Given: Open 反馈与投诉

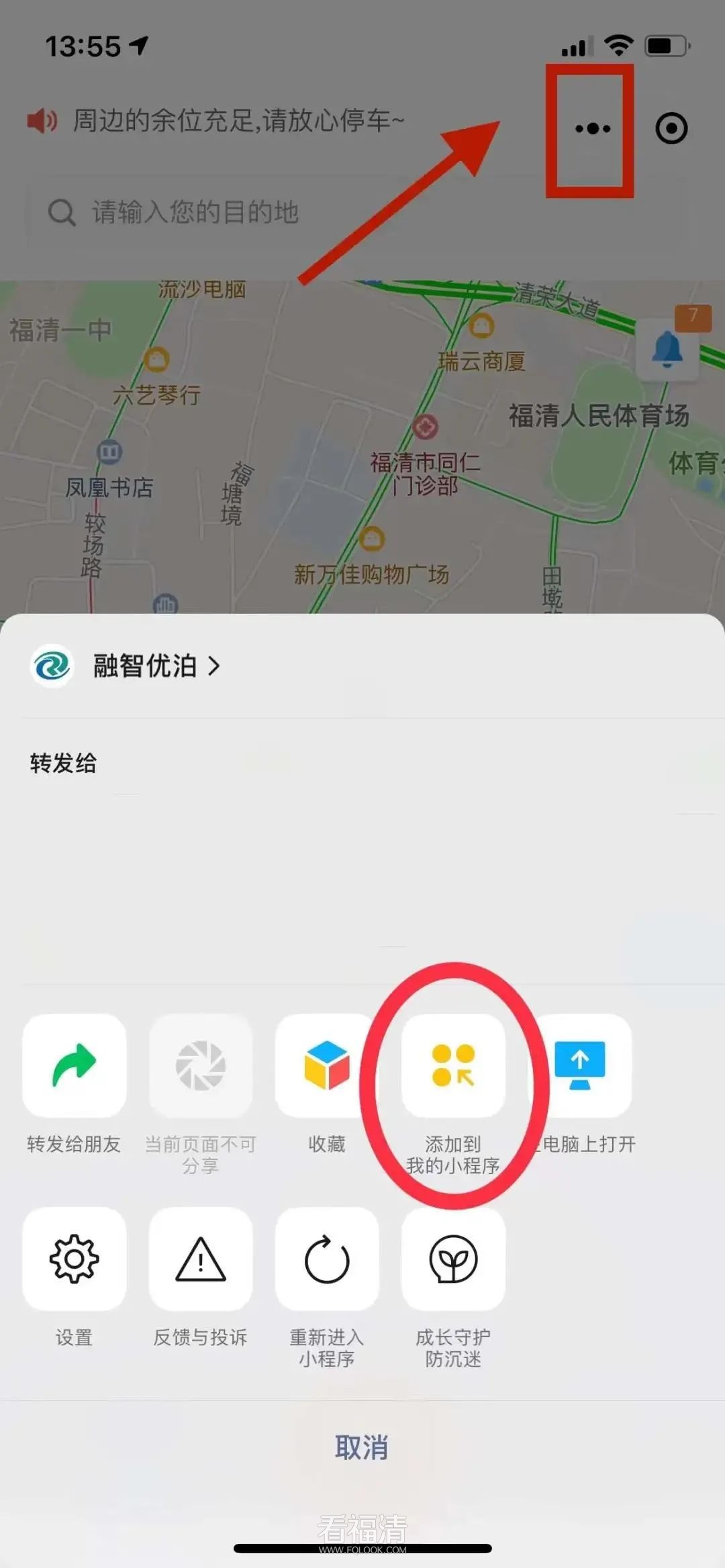Looking at the screenshot, I should tap(200, 1259).
